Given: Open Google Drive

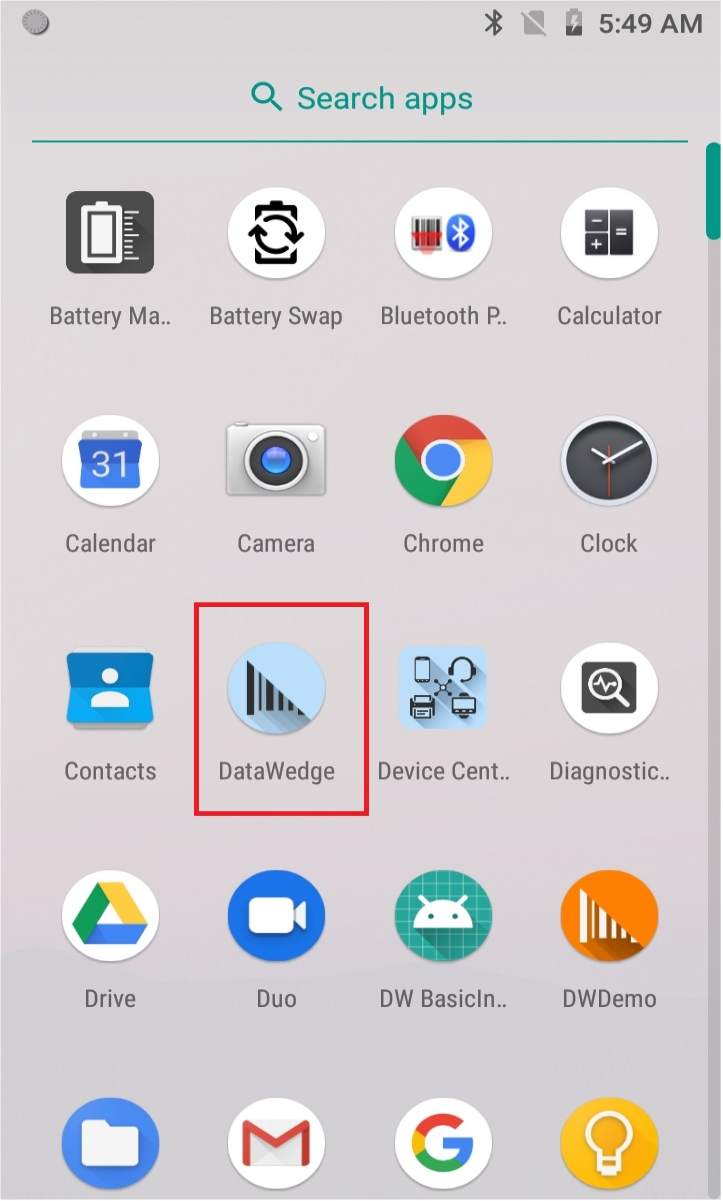Looking at the screenshot, I should [110, 916].
